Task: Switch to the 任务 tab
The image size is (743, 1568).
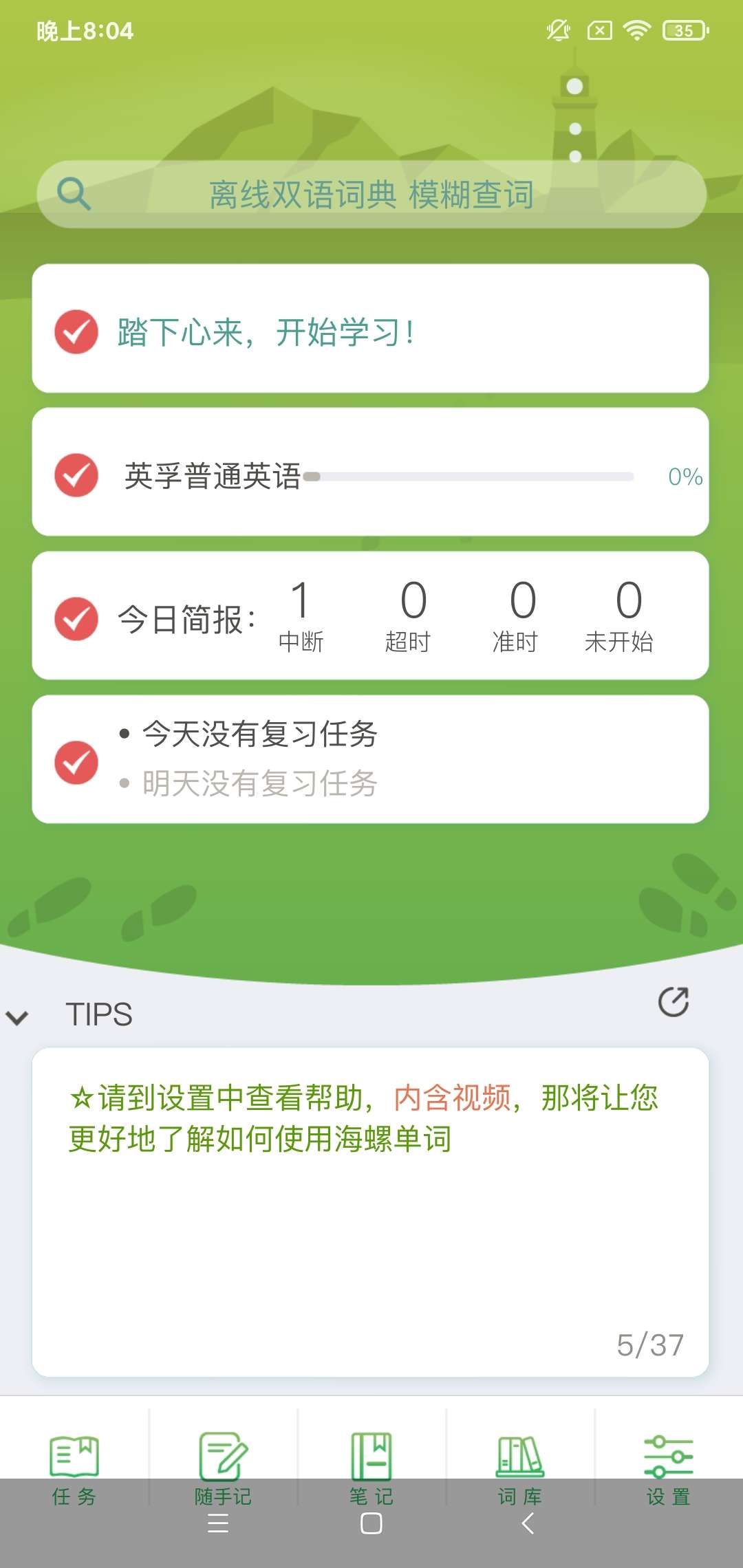Action: click(74, 1457)
